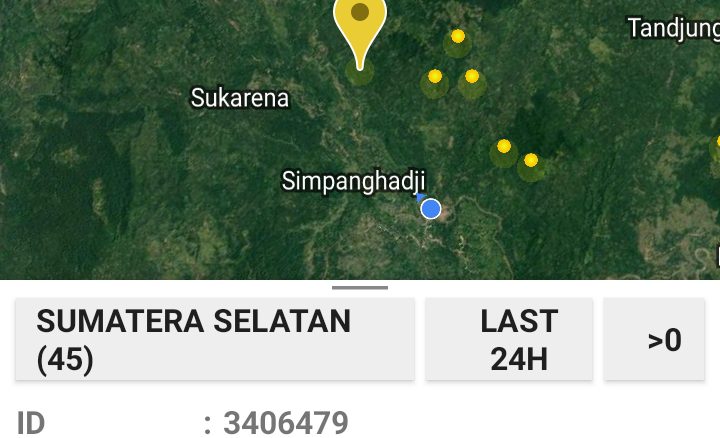Open the Sumatera Selatan (45) region filter
This screenshot has height=438, width=720.
(x=214, y=340)
